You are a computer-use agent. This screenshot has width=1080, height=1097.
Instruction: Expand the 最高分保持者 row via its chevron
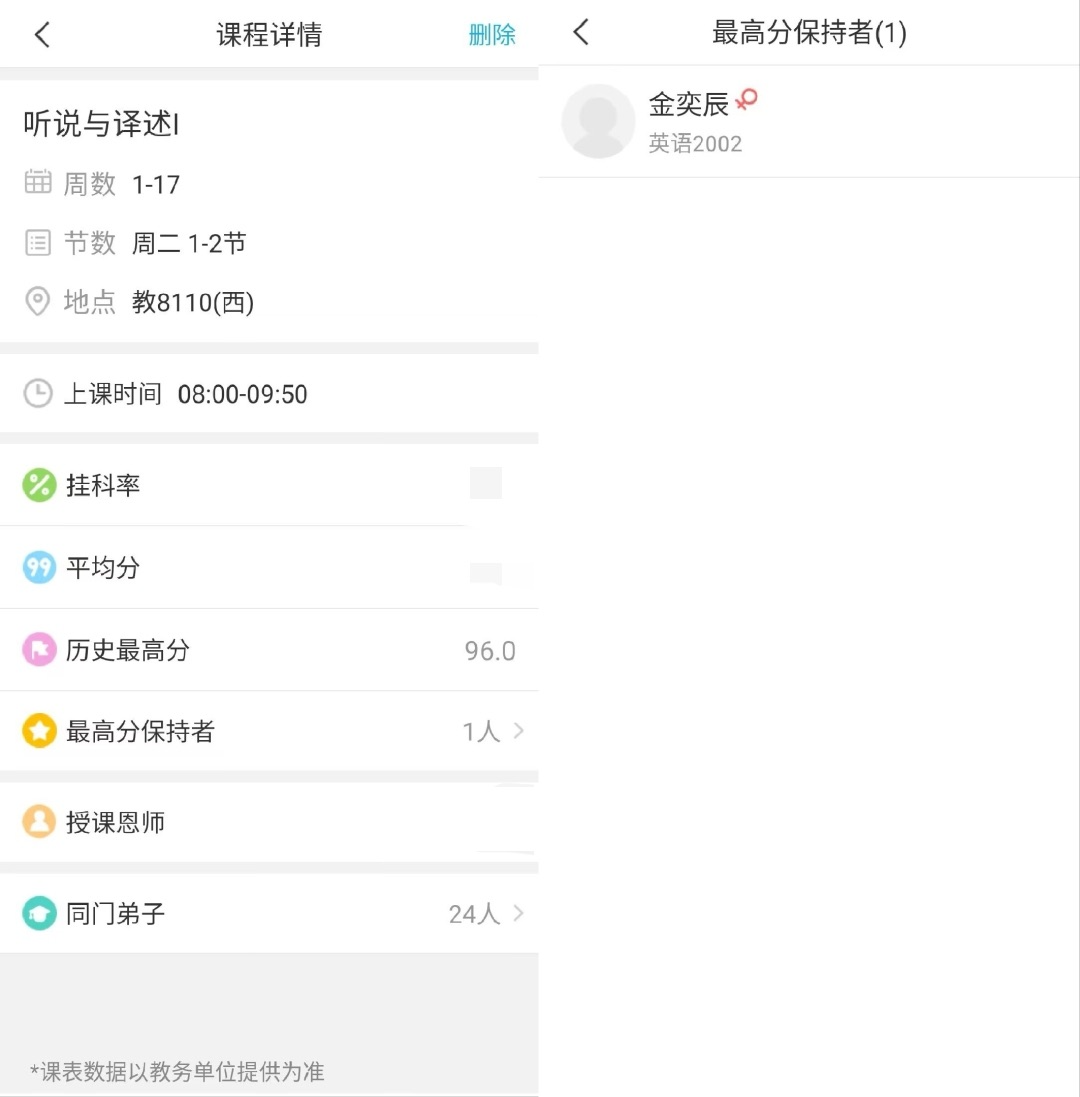[x=518, y=731]
